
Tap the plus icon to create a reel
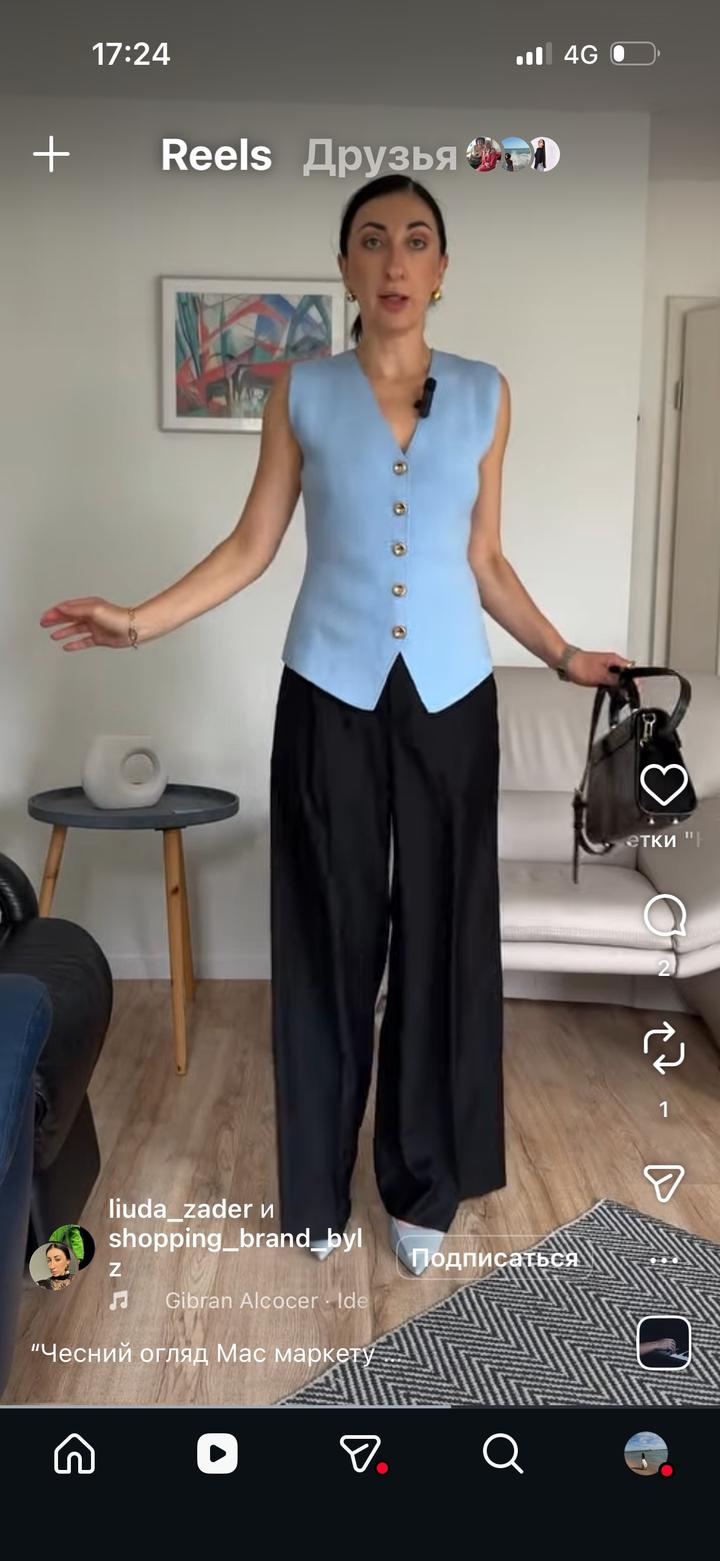click(51, 155)
